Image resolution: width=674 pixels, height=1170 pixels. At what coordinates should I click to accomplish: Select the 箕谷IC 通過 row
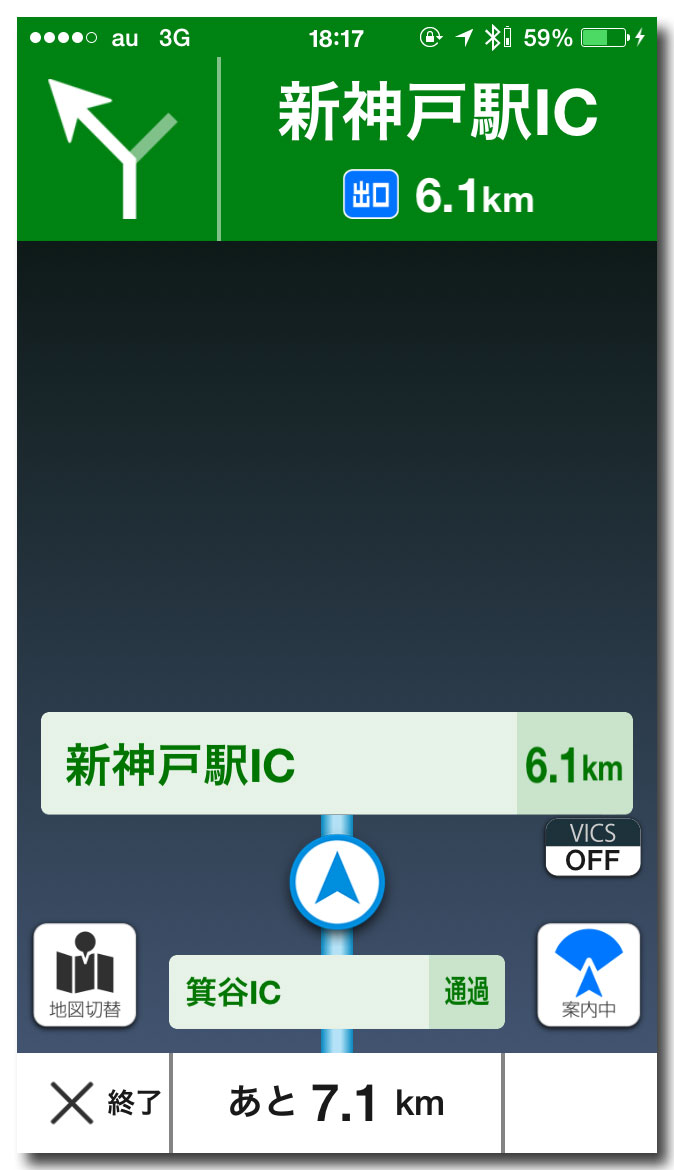pyautogui.click(x=337, y=992)
